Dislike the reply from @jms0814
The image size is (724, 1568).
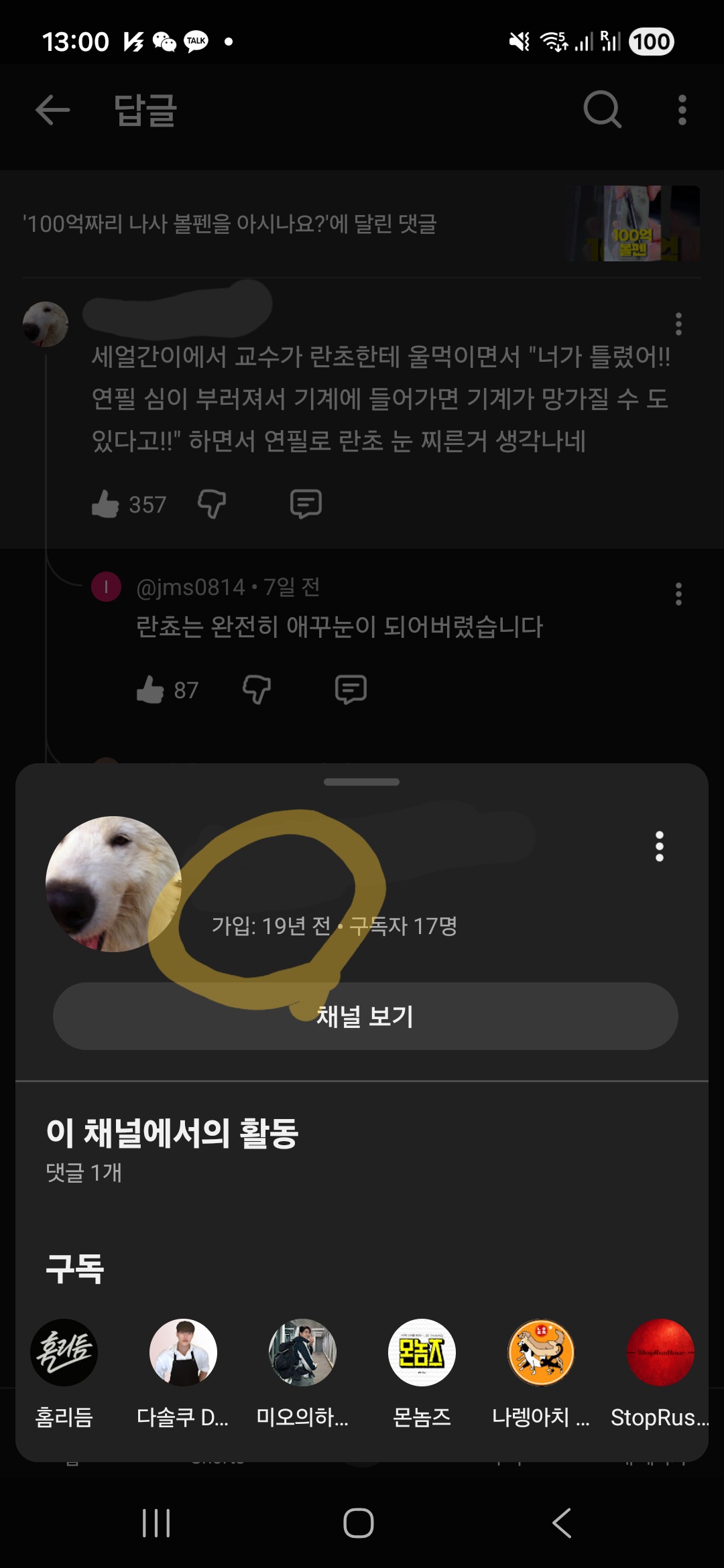257,690
